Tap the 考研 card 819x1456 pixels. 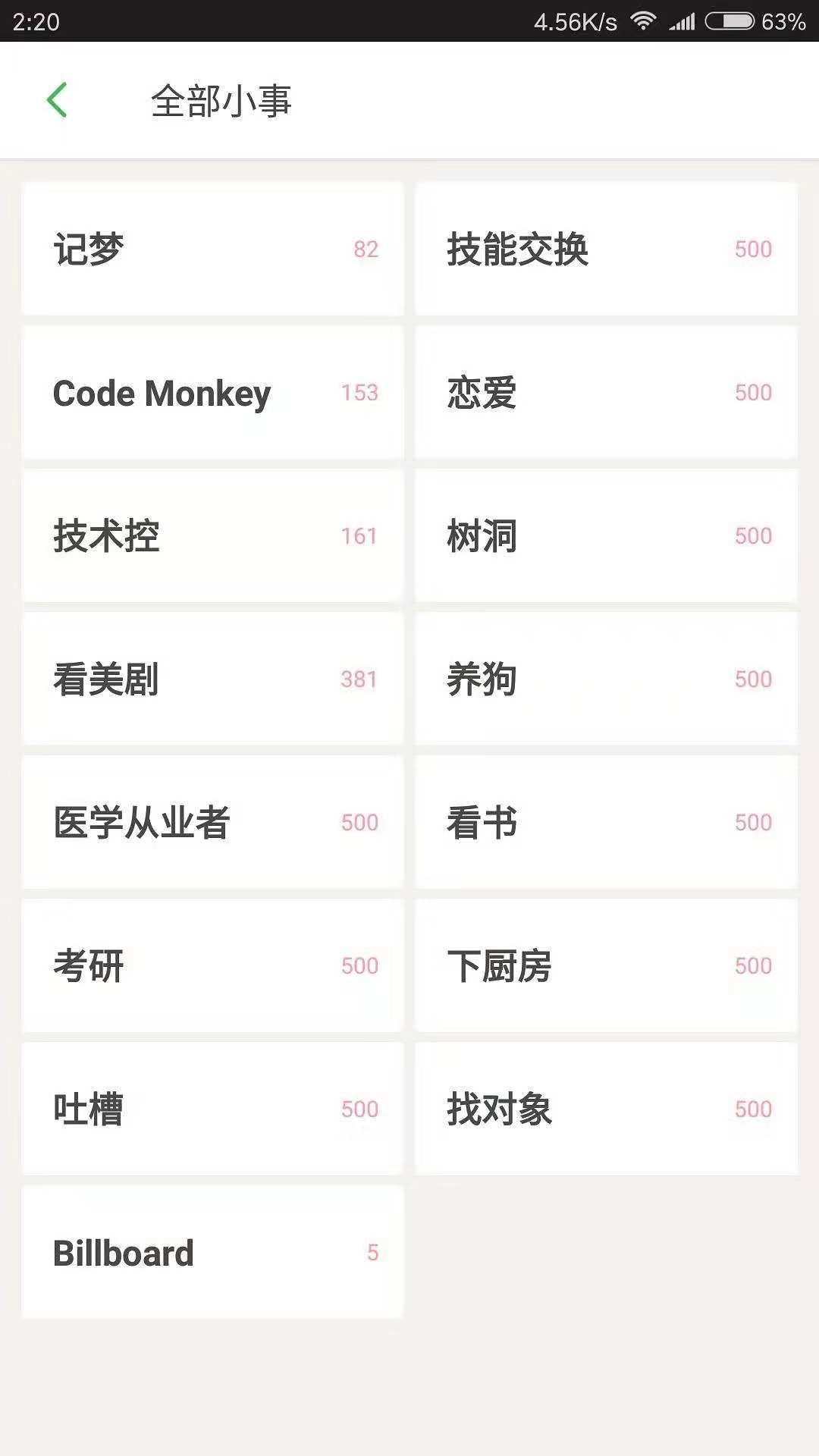212,965
